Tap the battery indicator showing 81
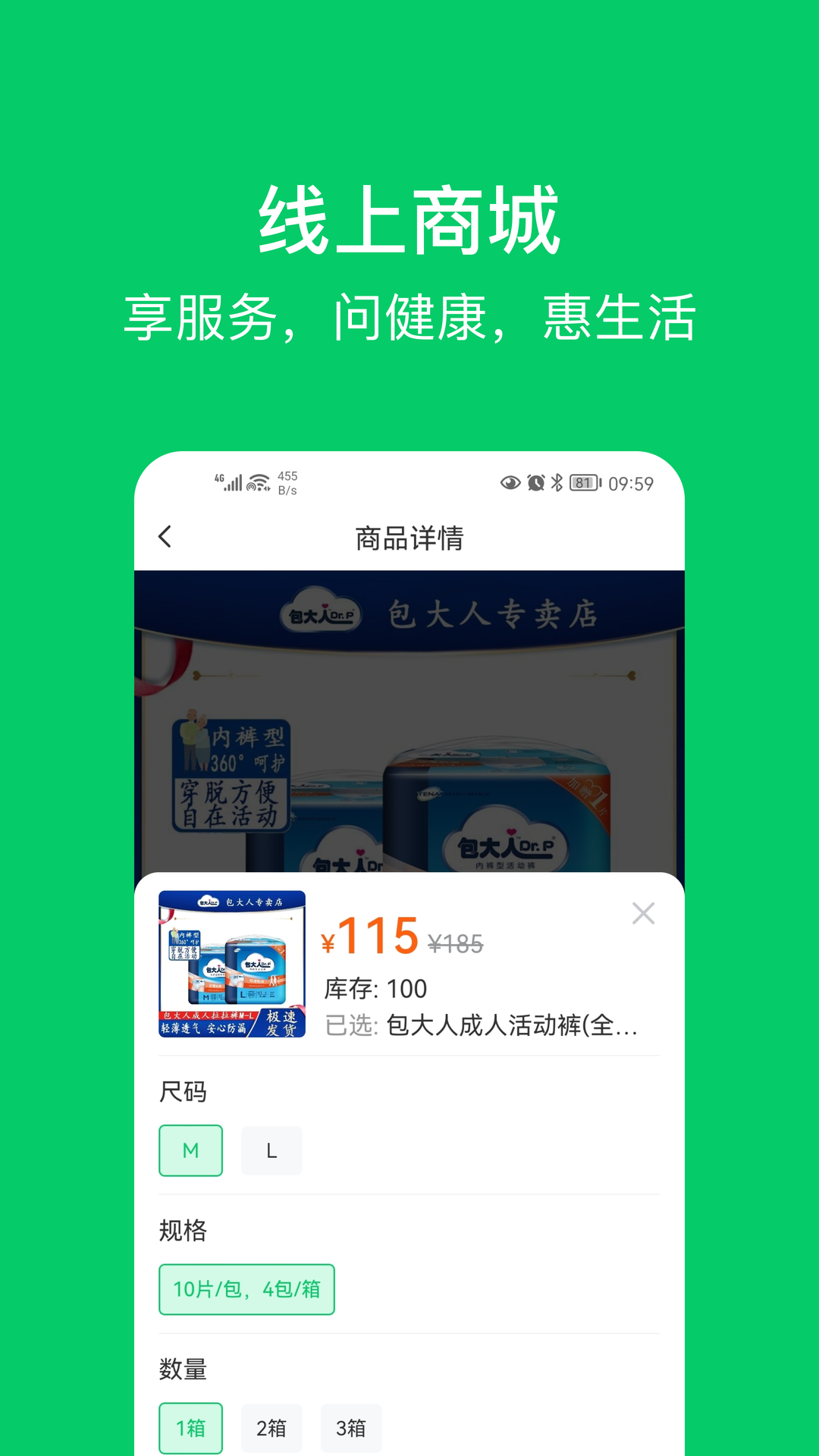 click(584, 480)
